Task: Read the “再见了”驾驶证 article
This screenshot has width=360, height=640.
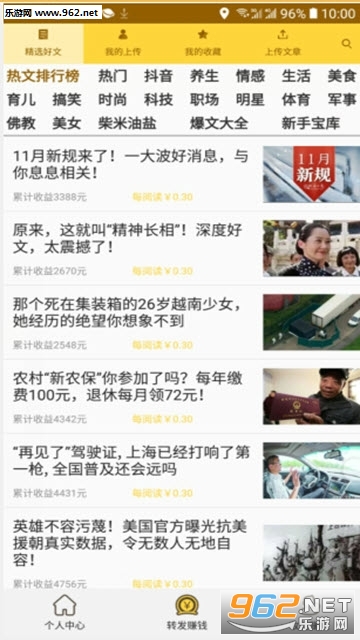Action: coord(182,470)
